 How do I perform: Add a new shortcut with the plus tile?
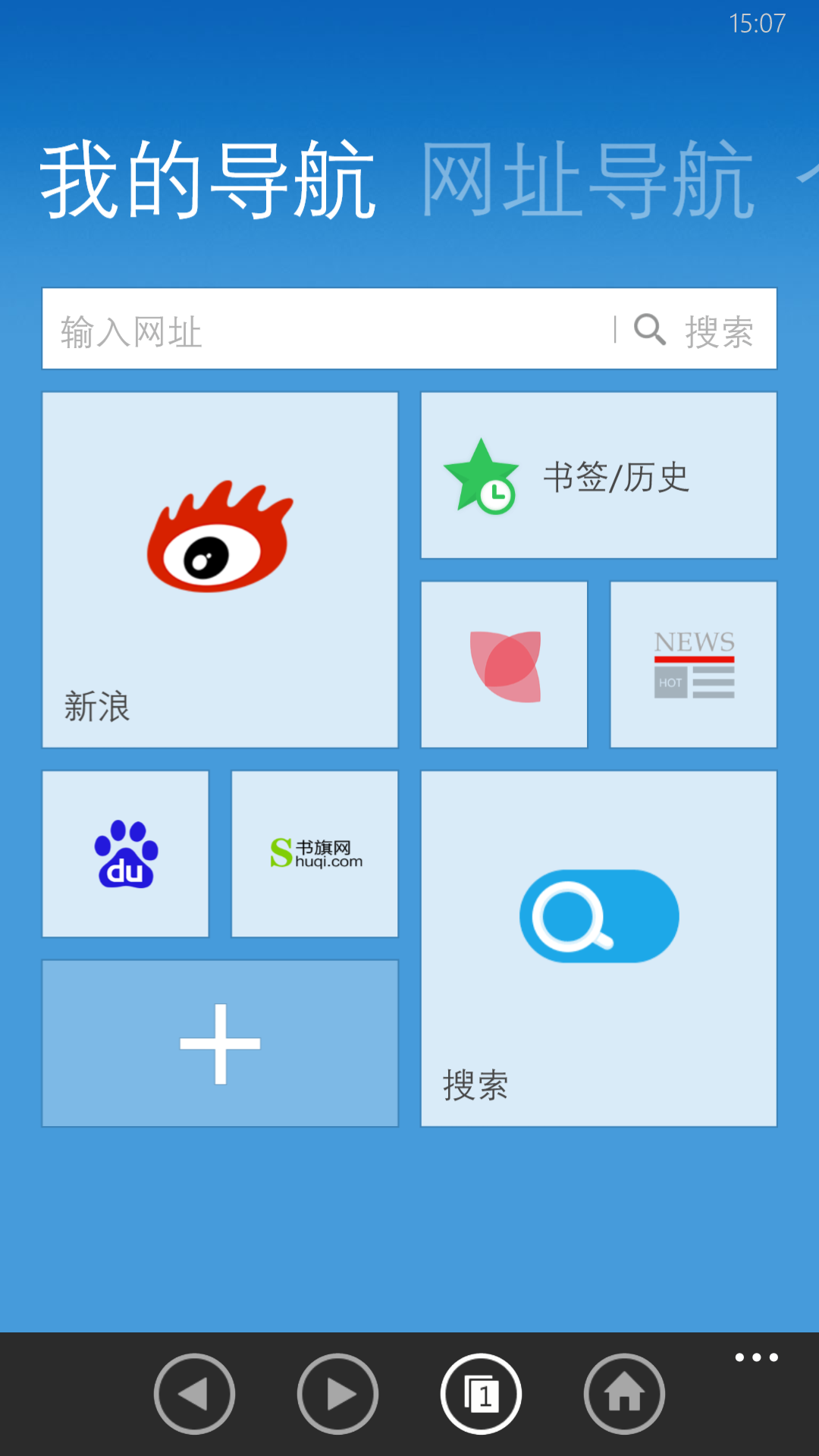point(220,1043)
